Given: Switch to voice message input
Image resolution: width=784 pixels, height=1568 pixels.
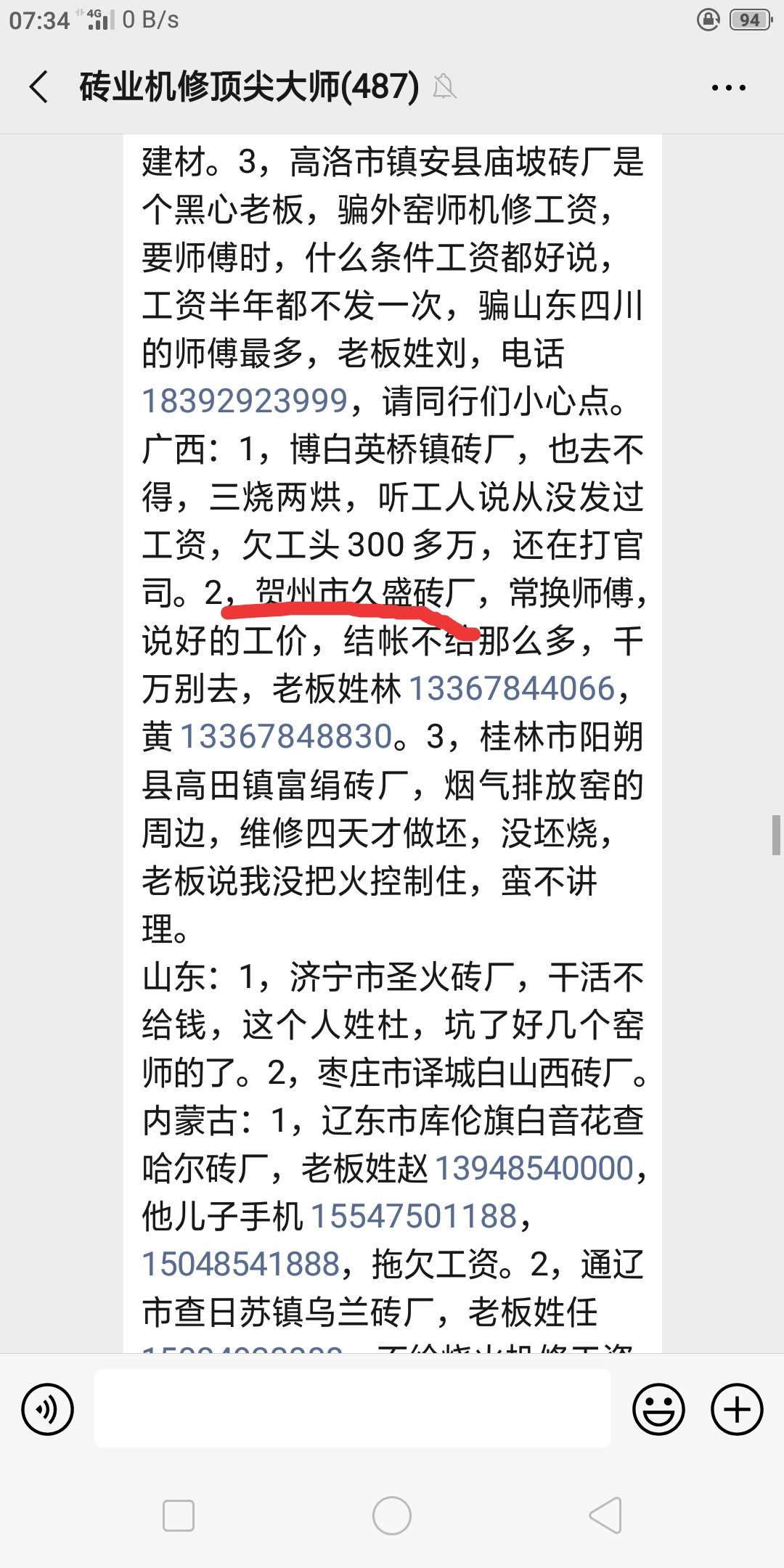Looking at the screenshot, I should pyautogui.click(x=48, y=1409).
